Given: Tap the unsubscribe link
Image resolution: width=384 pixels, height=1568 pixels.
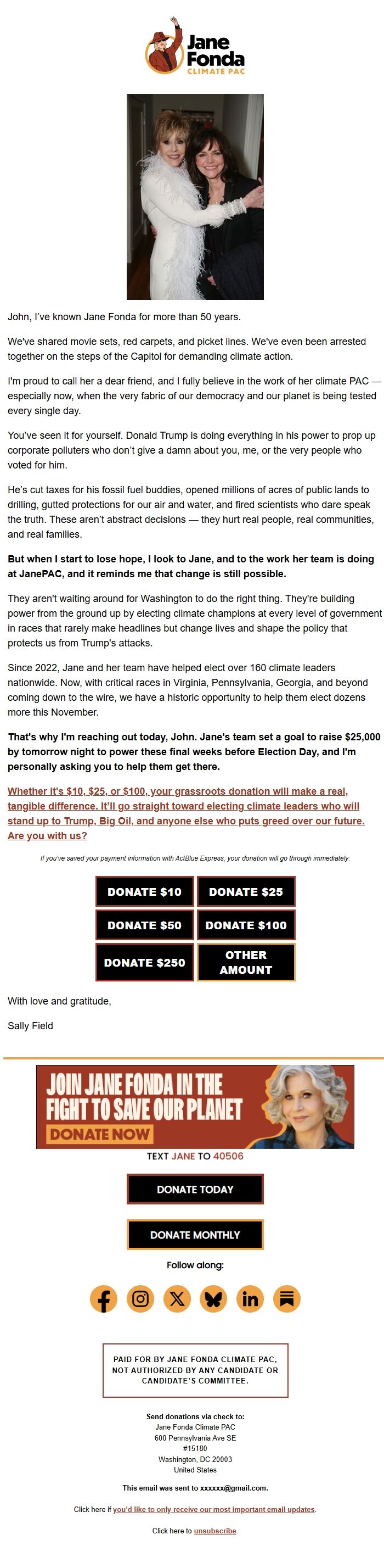Looking at the screenshot, I should [215, 1530].
